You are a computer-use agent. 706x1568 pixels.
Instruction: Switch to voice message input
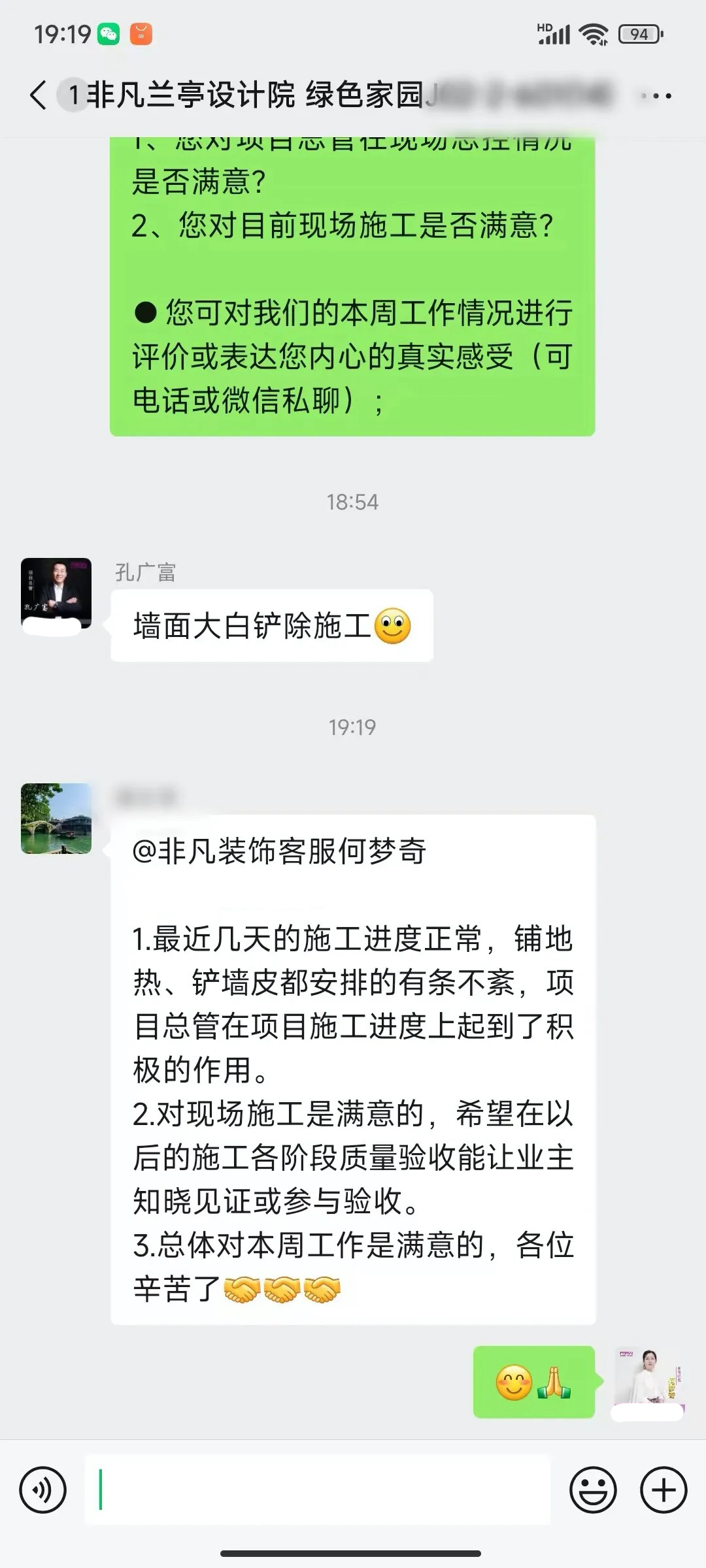[43, 1490]
